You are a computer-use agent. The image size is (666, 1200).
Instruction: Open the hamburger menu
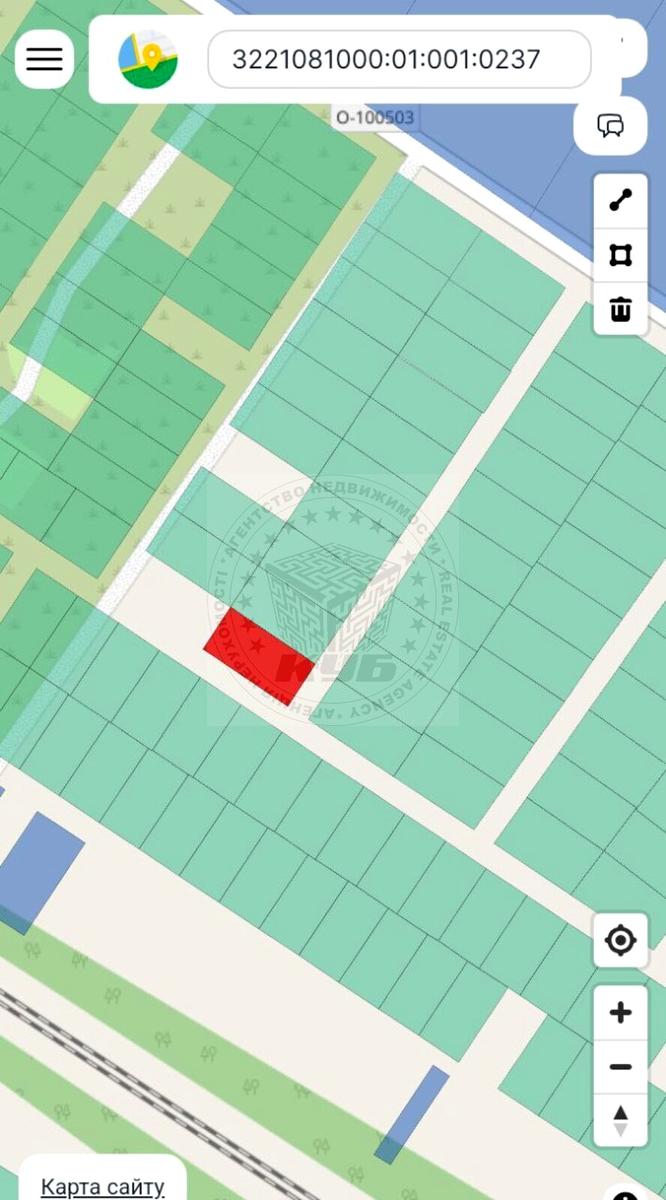[44, 59]
